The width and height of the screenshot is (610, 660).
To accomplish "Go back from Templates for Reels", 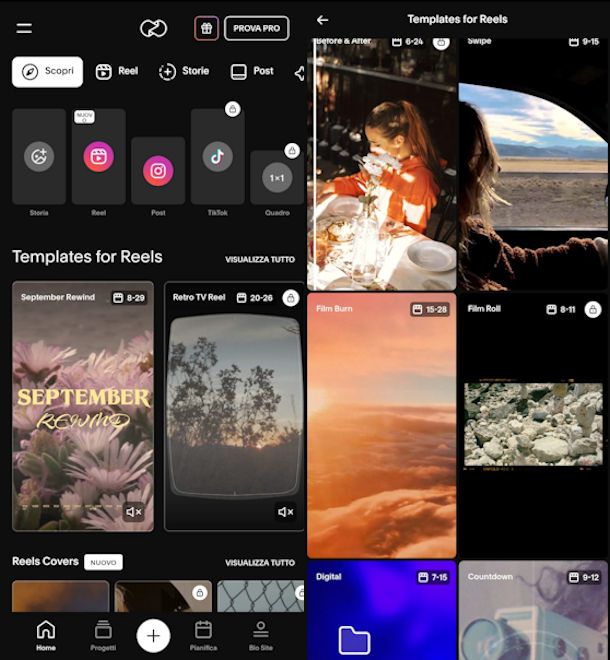I will tap(322, 19).
